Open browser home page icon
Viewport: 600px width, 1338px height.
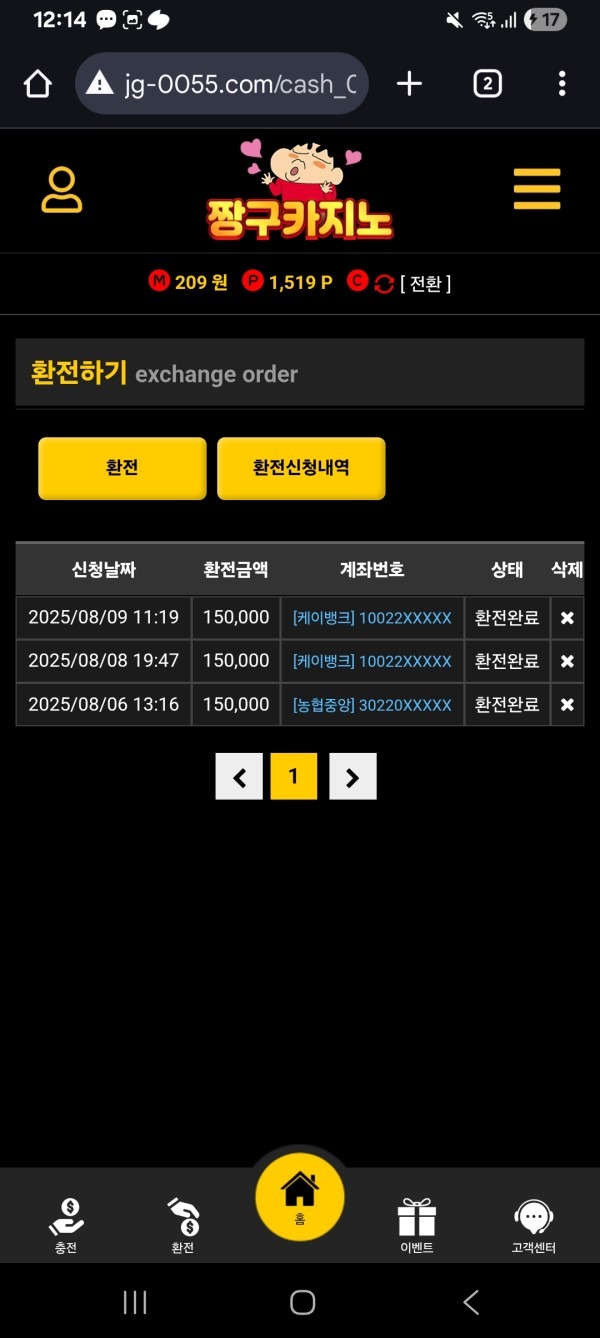(x=37, y=84)
